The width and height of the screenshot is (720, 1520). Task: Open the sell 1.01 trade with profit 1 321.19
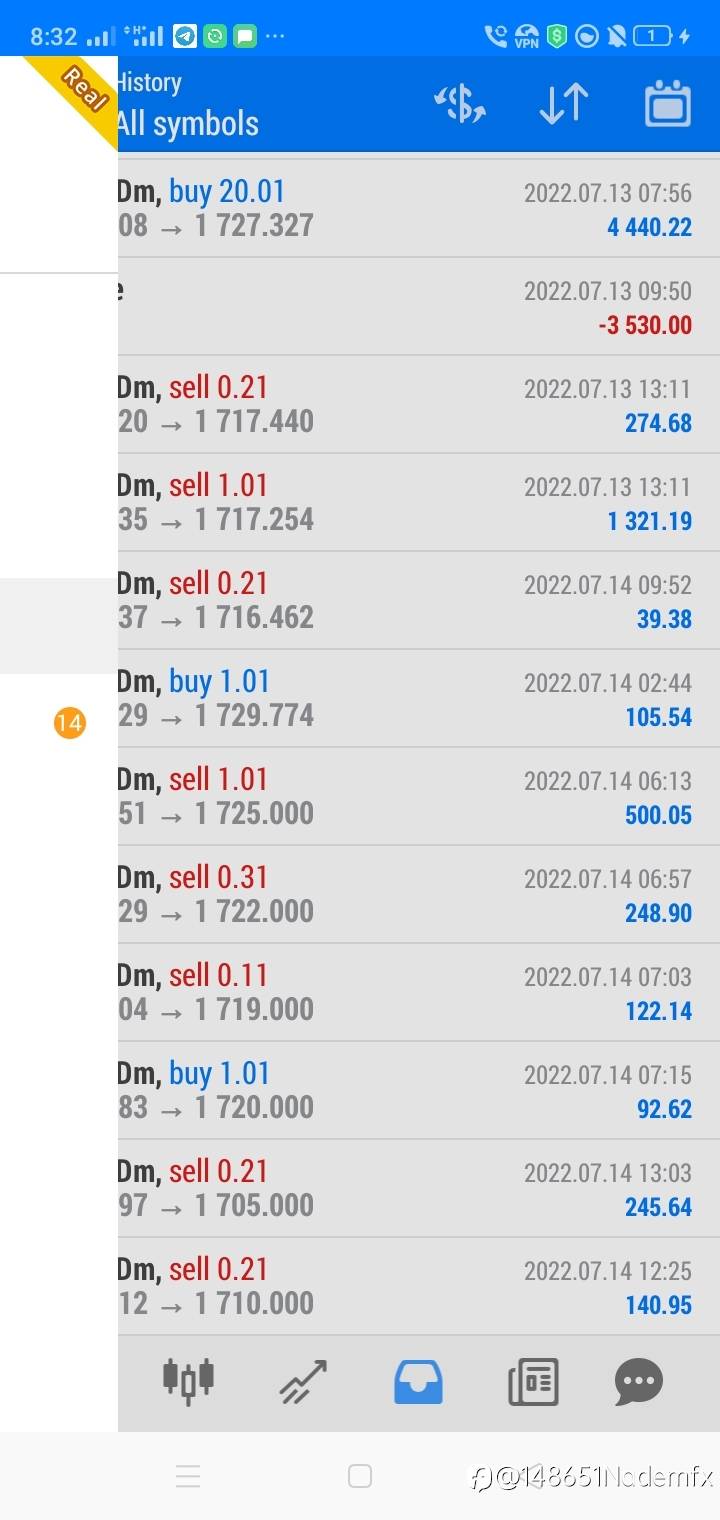(419, 503)
